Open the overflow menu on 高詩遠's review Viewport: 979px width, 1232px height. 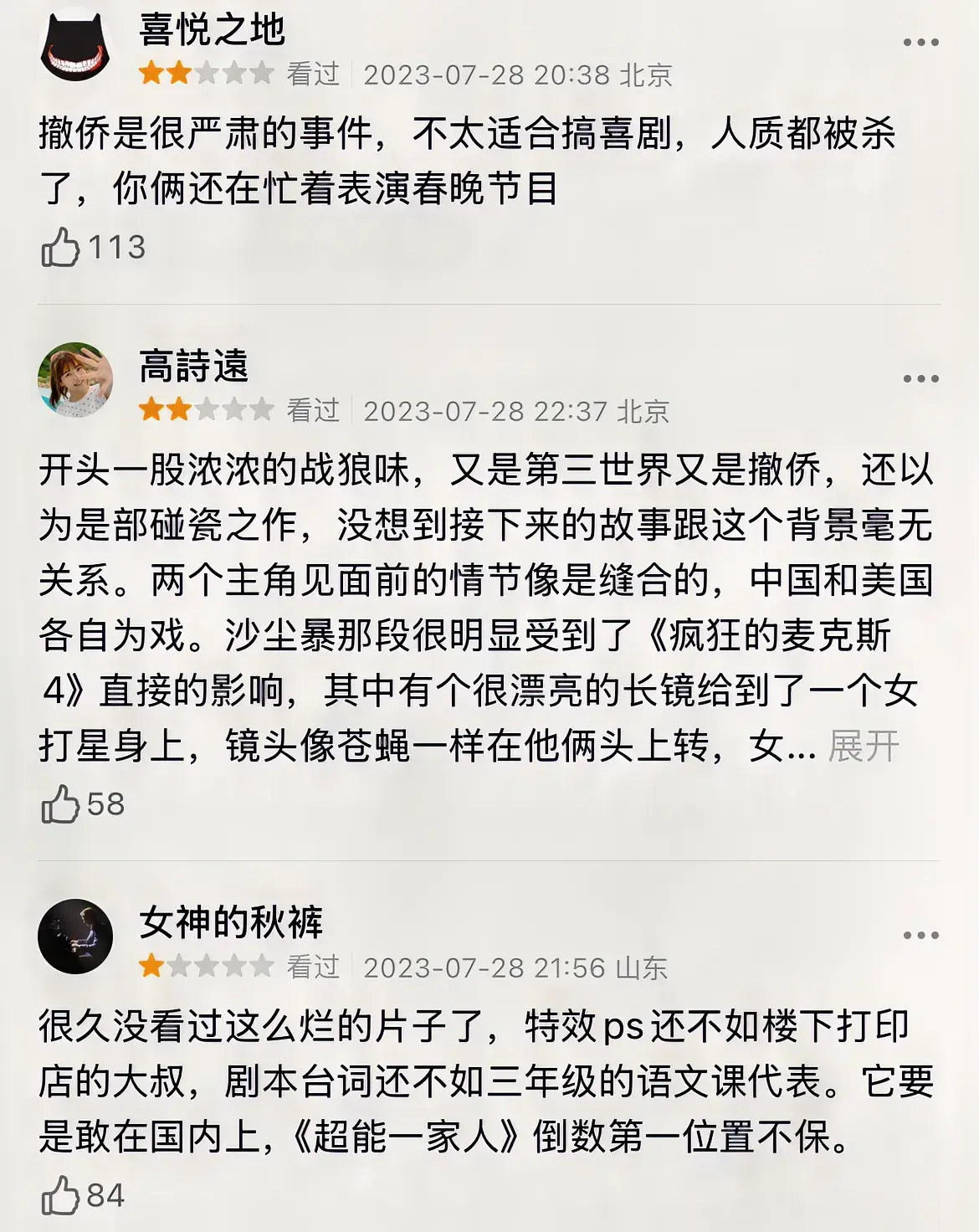[x=920, y=379]
